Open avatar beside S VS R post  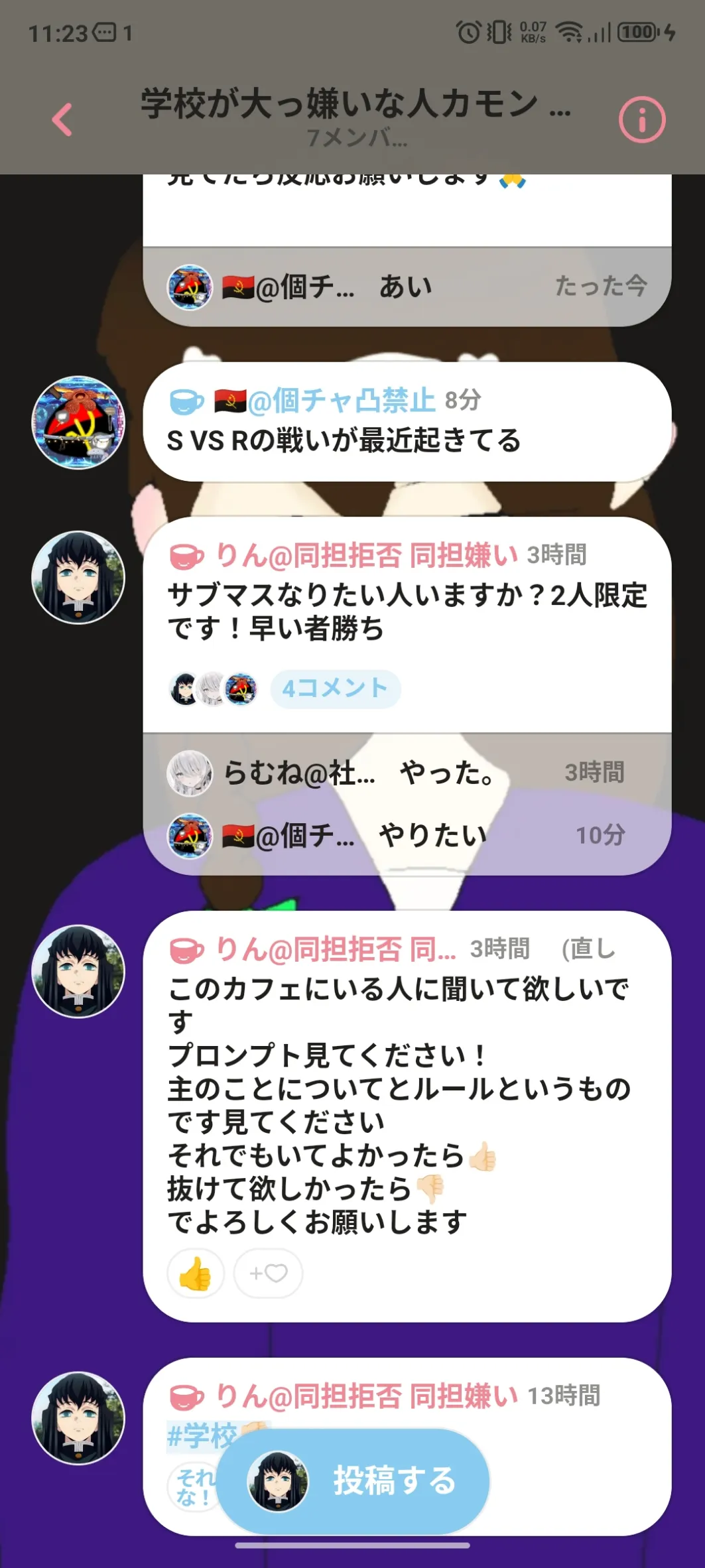(78, 423)
